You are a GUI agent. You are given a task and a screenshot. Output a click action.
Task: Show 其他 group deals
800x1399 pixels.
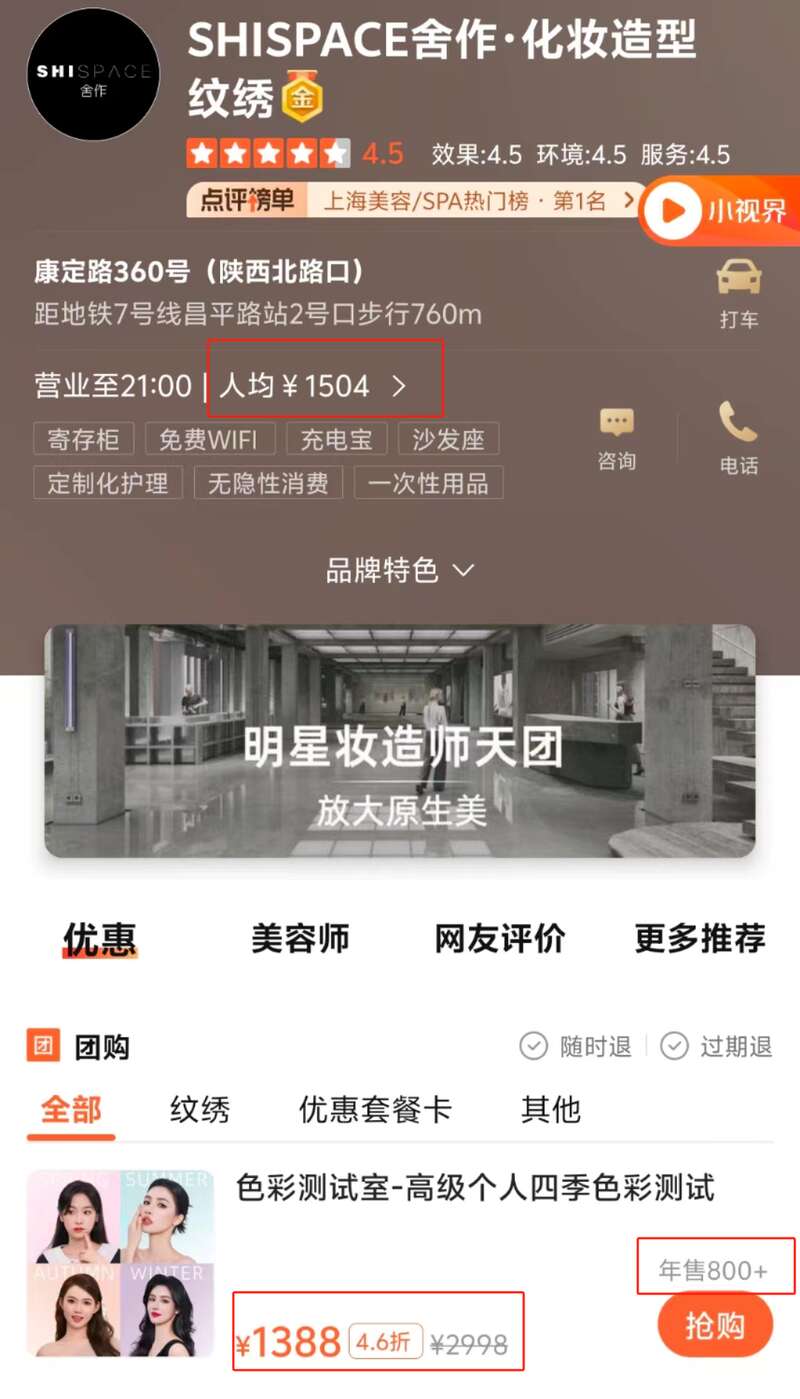tap(550, 1109)
